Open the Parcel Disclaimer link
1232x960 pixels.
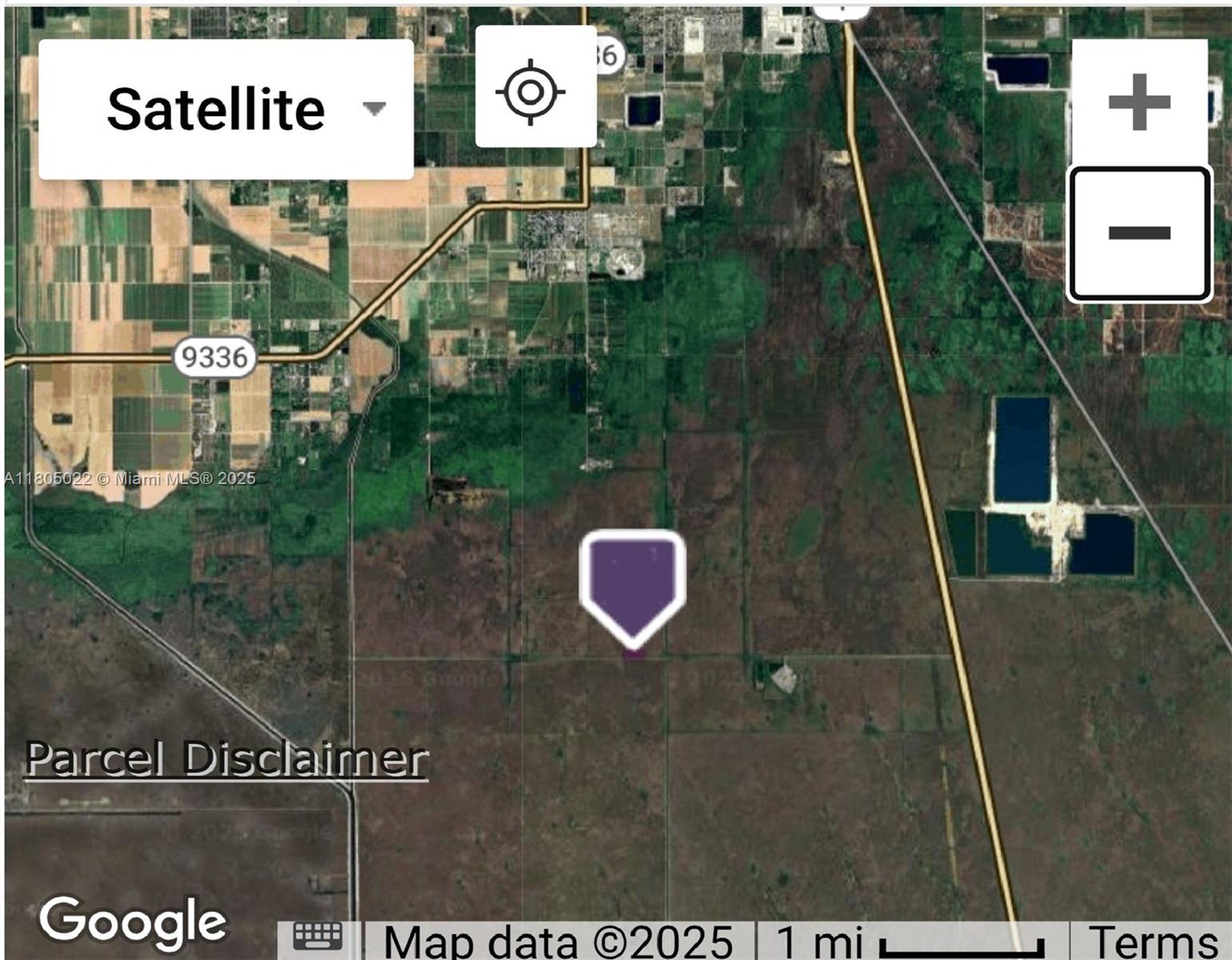coord(226,759)
